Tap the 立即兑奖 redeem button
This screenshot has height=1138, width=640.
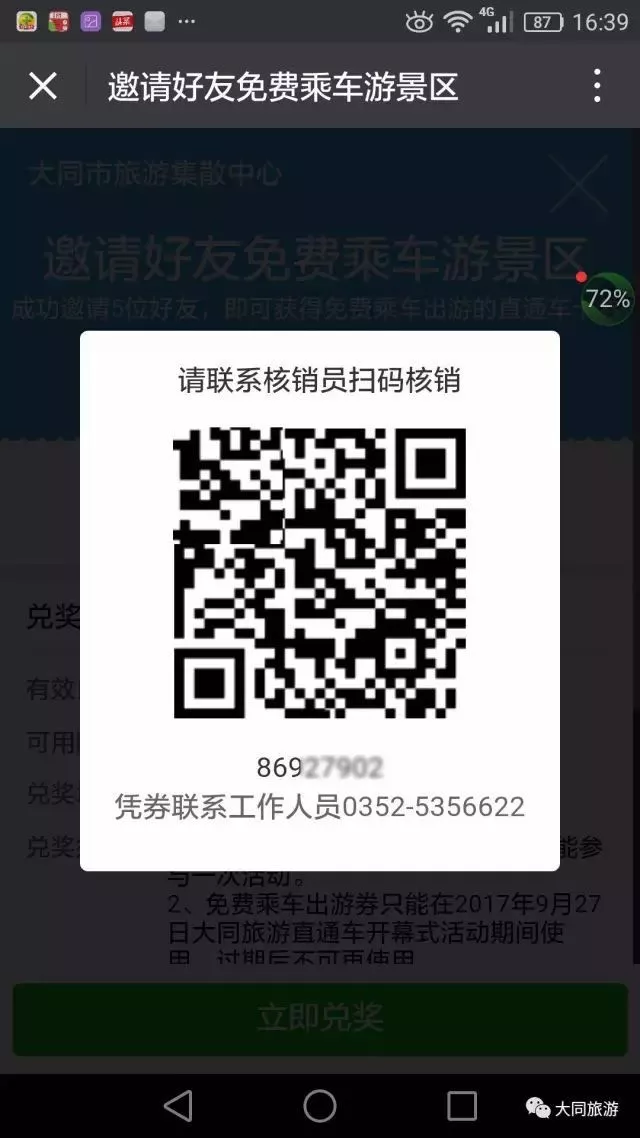pyautogui.click(x=320, y=1018)
